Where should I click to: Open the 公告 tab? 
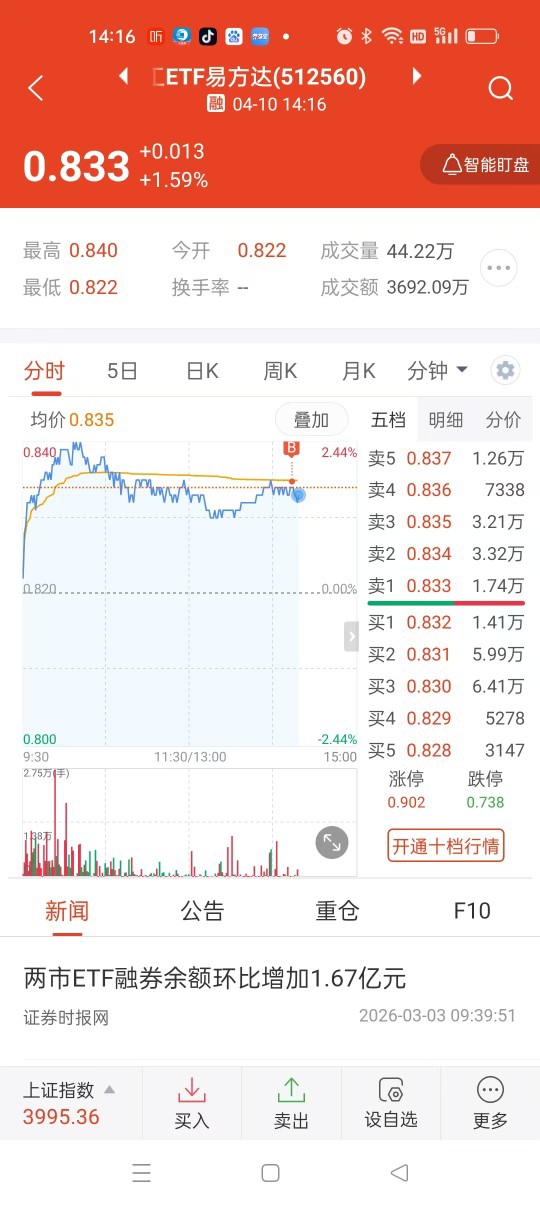[x=202, y=911]
